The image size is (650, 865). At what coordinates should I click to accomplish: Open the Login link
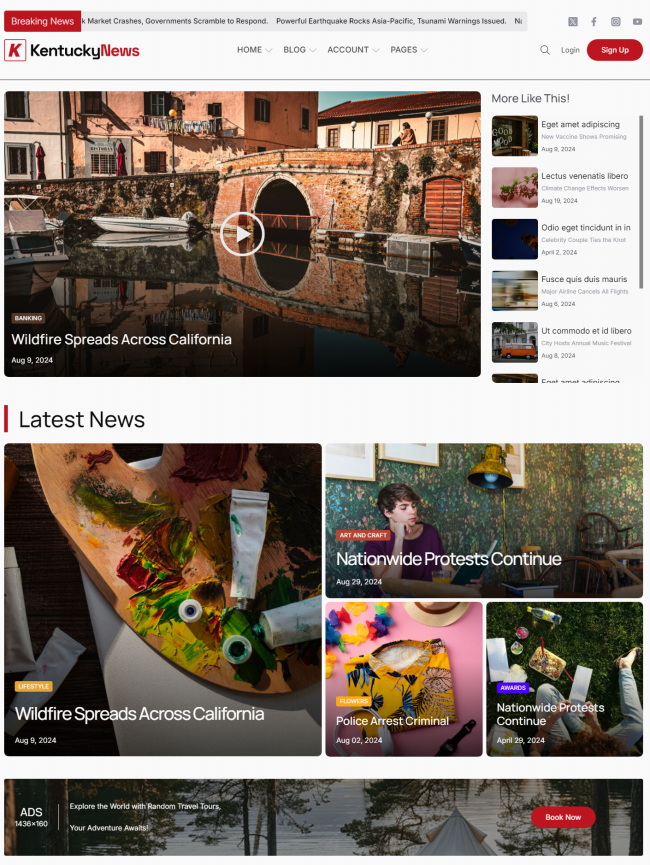pyautogui.click(x=570, y=50)
